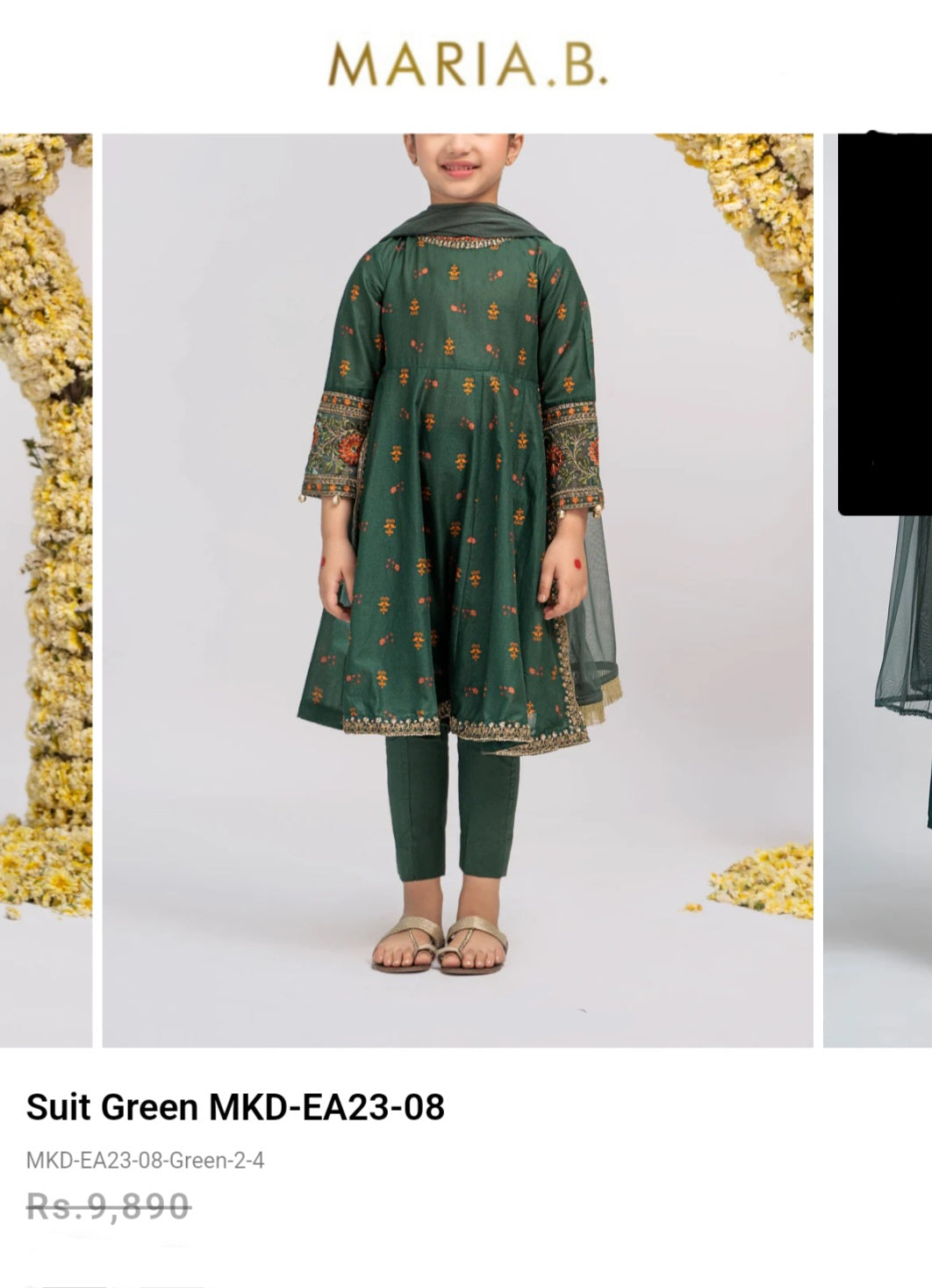View the previous product photo on left

click(x=45, y=589)
